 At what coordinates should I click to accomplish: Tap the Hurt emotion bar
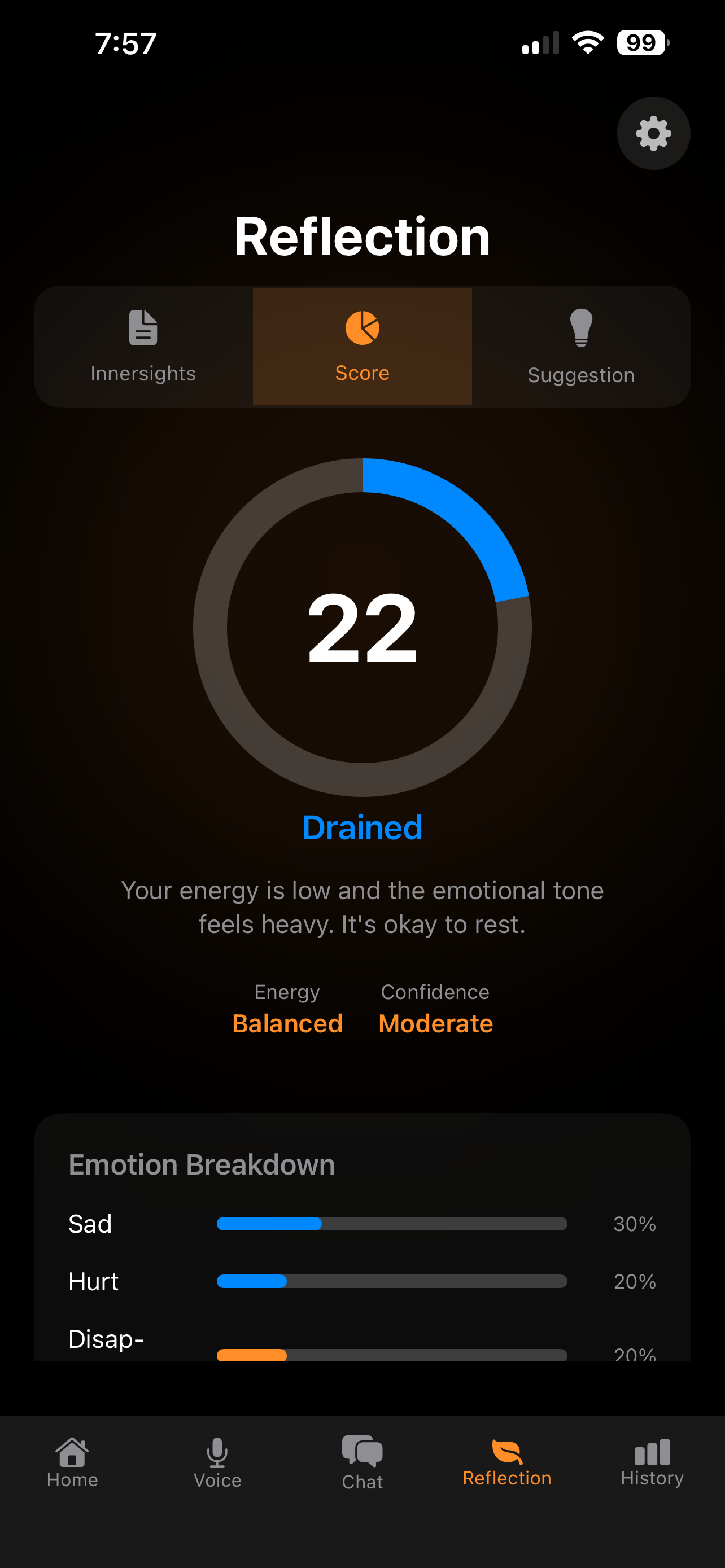pyautogui.click(x=392, y=1282)
